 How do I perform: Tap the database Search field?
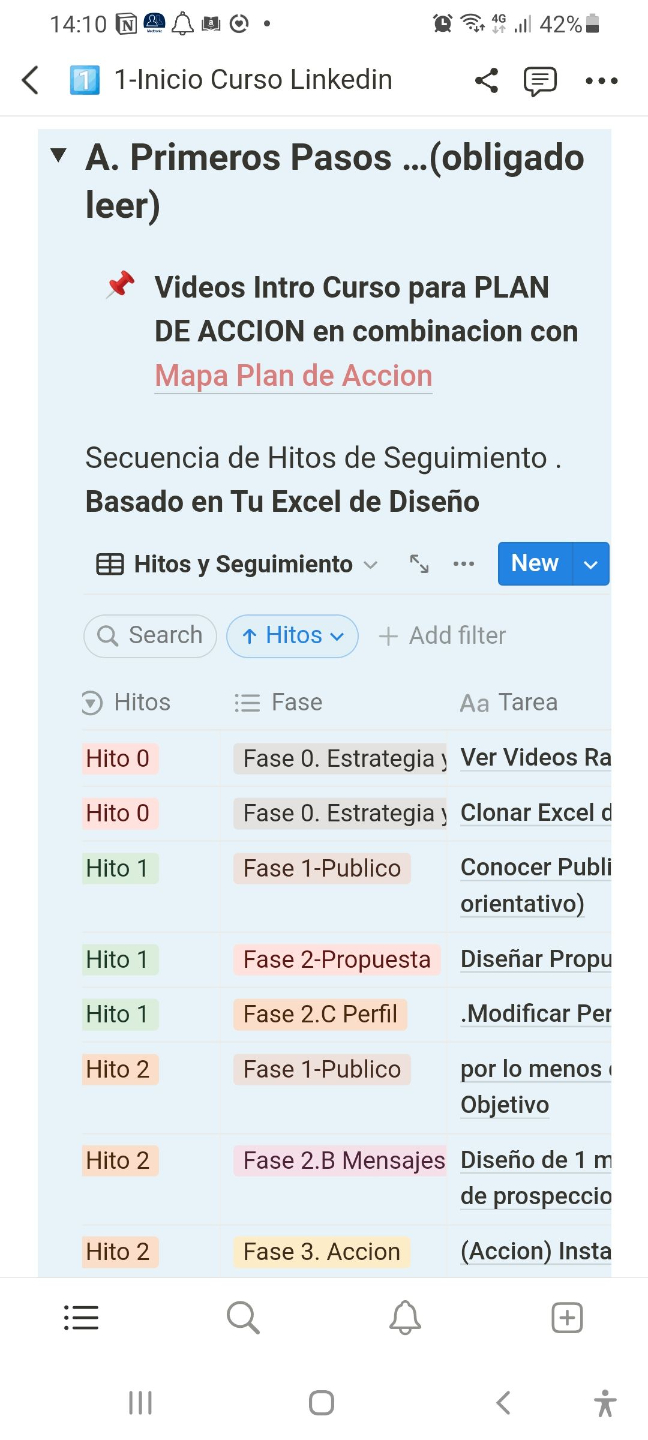pos(150,636)
